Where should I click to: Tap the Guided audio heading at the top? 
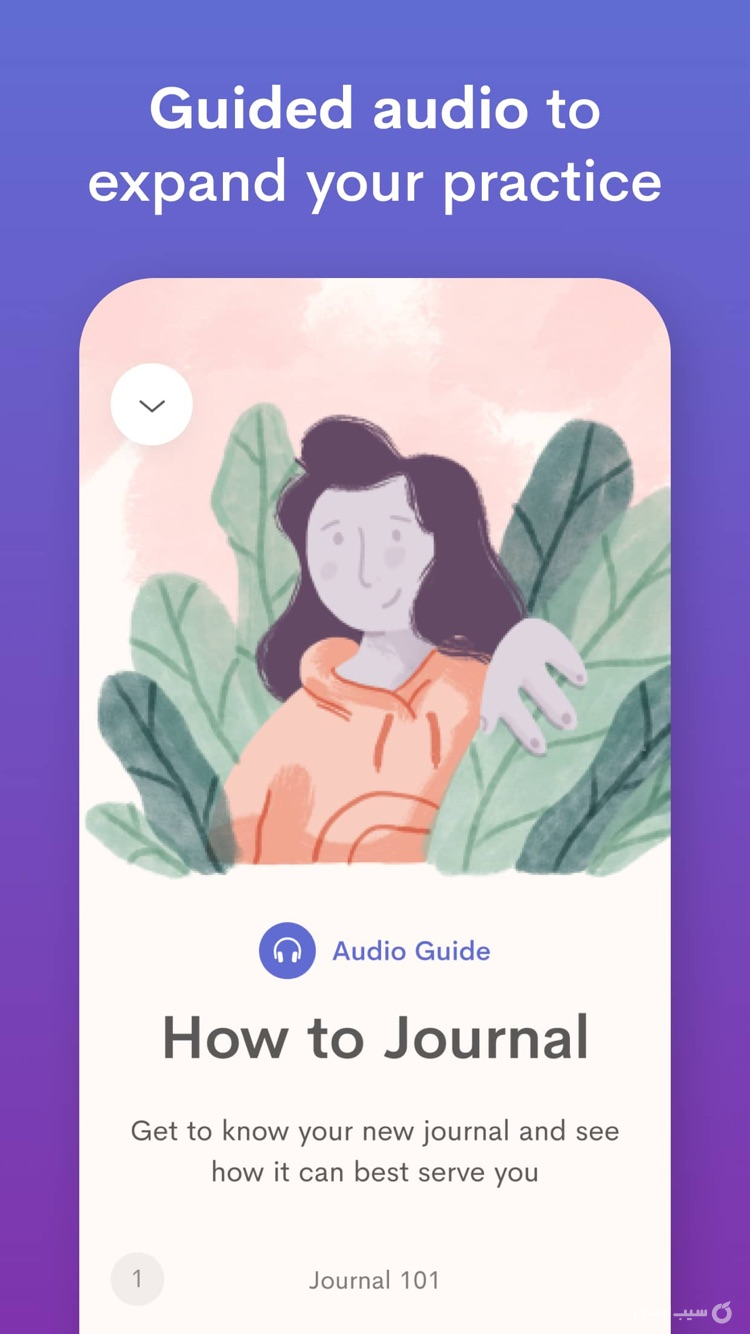[x=375, y=145]
